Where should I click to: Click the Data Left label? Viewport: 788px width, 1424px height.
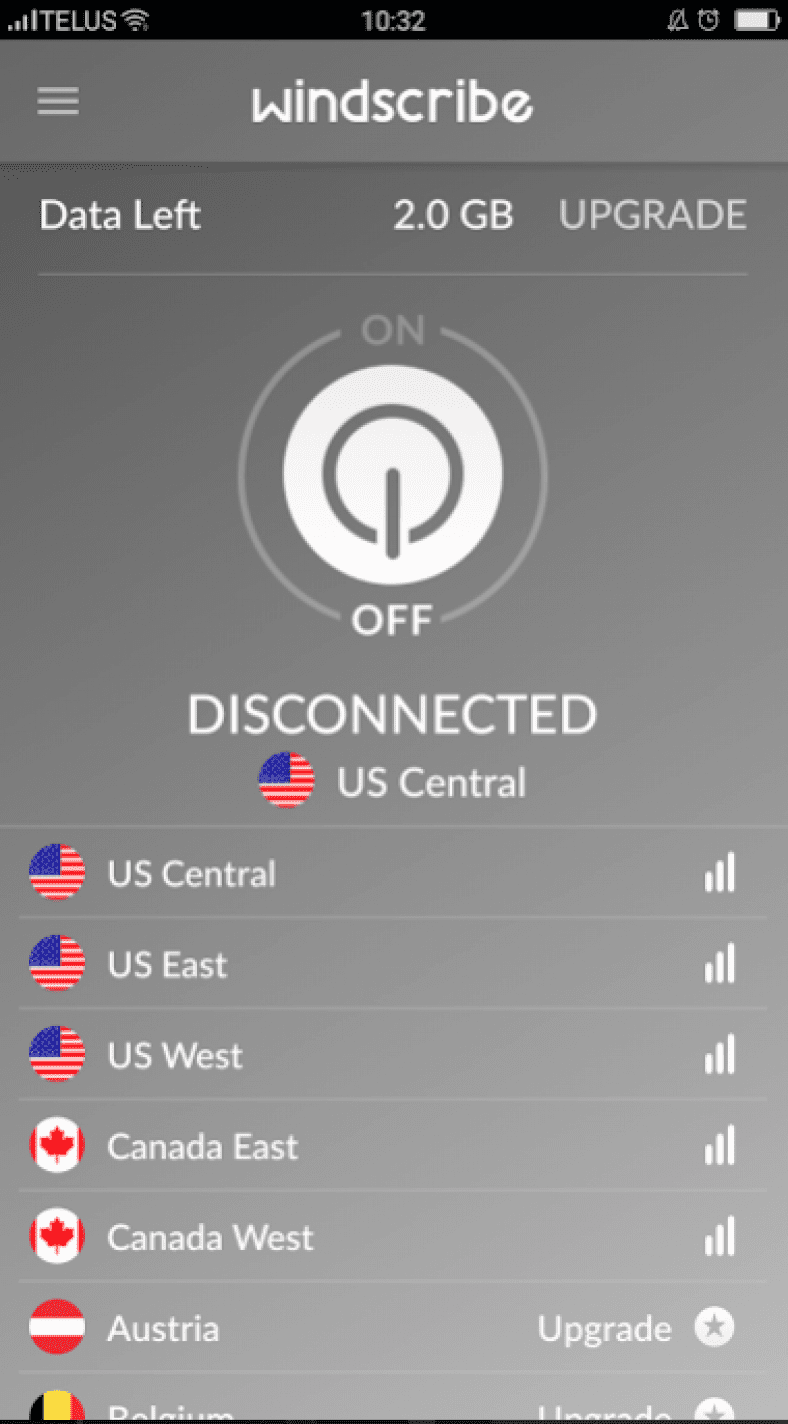coord(119,214)
